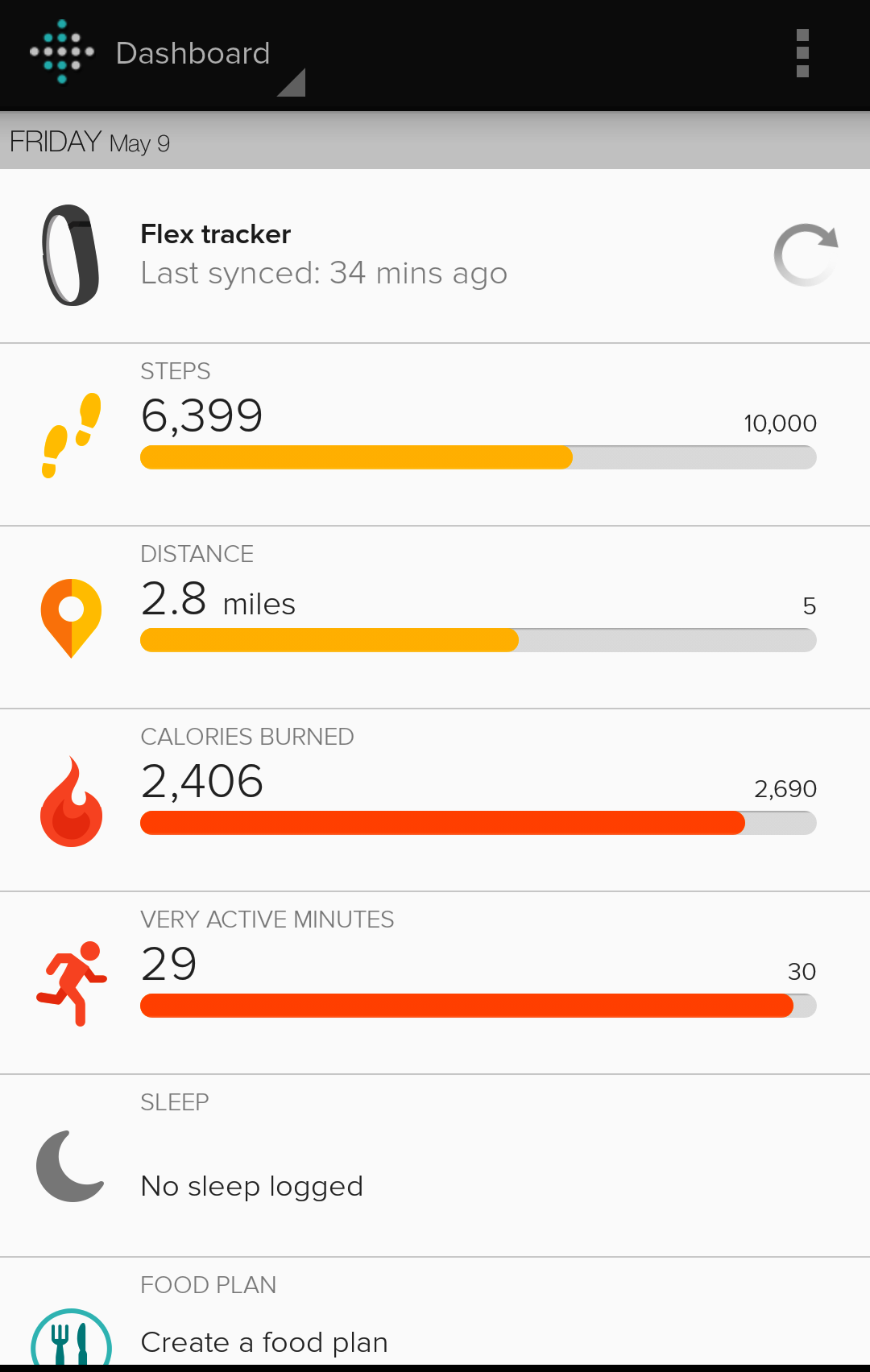
Task: Open the overflow menu
Action: 802,54
